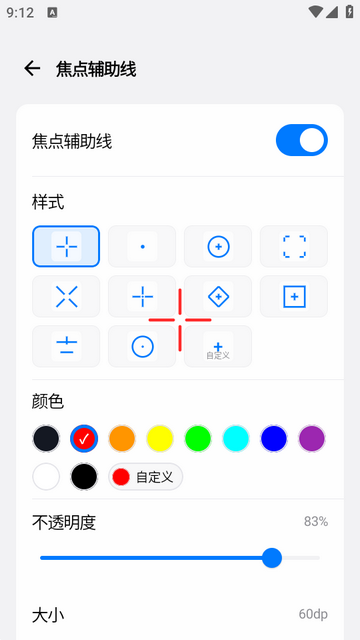
Task: Add a 自定义 custom style
Action: tap(218, 346)
